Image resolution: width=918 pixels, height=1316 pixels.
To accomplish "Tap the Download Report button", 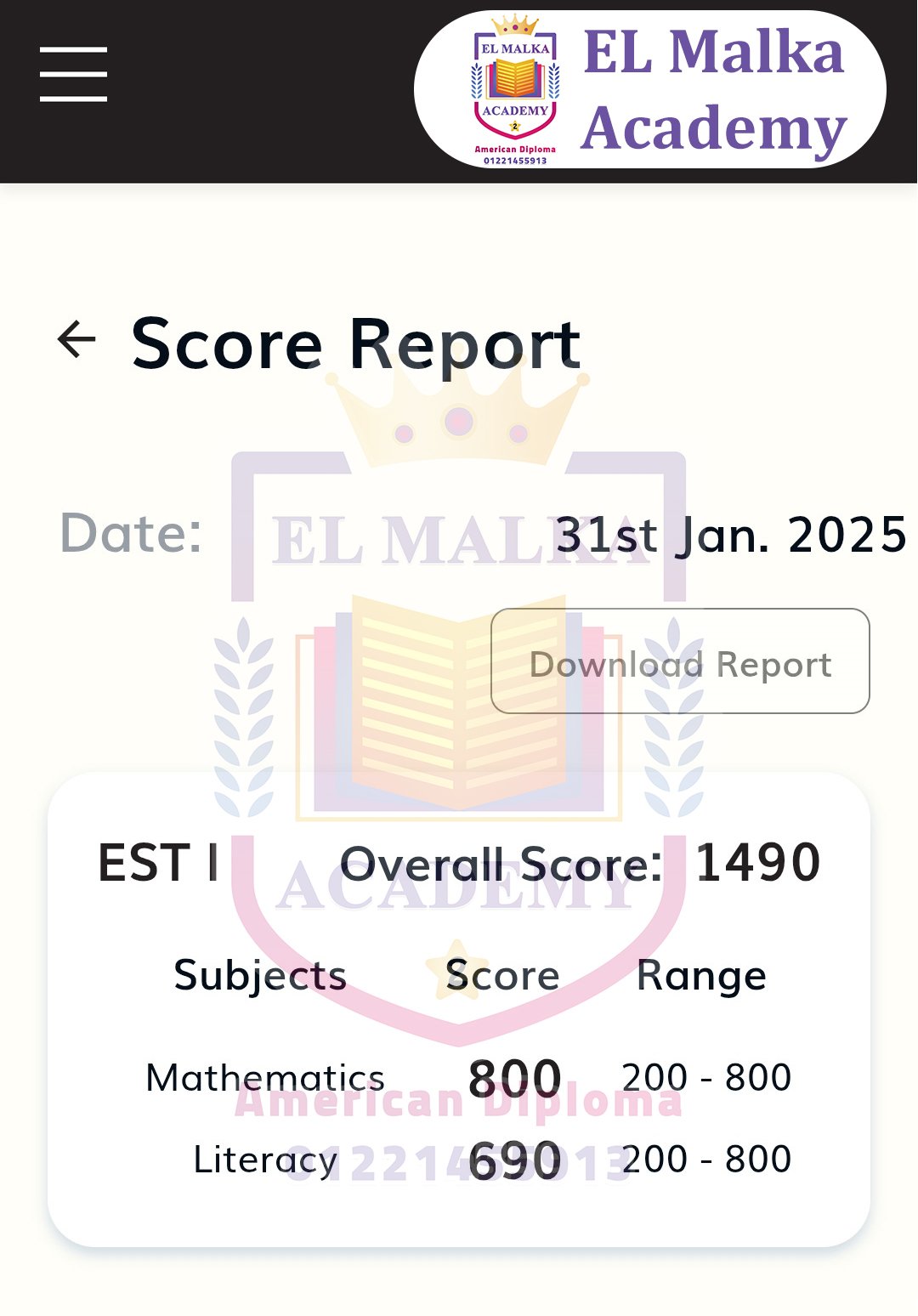I will (x=680, y=661).
